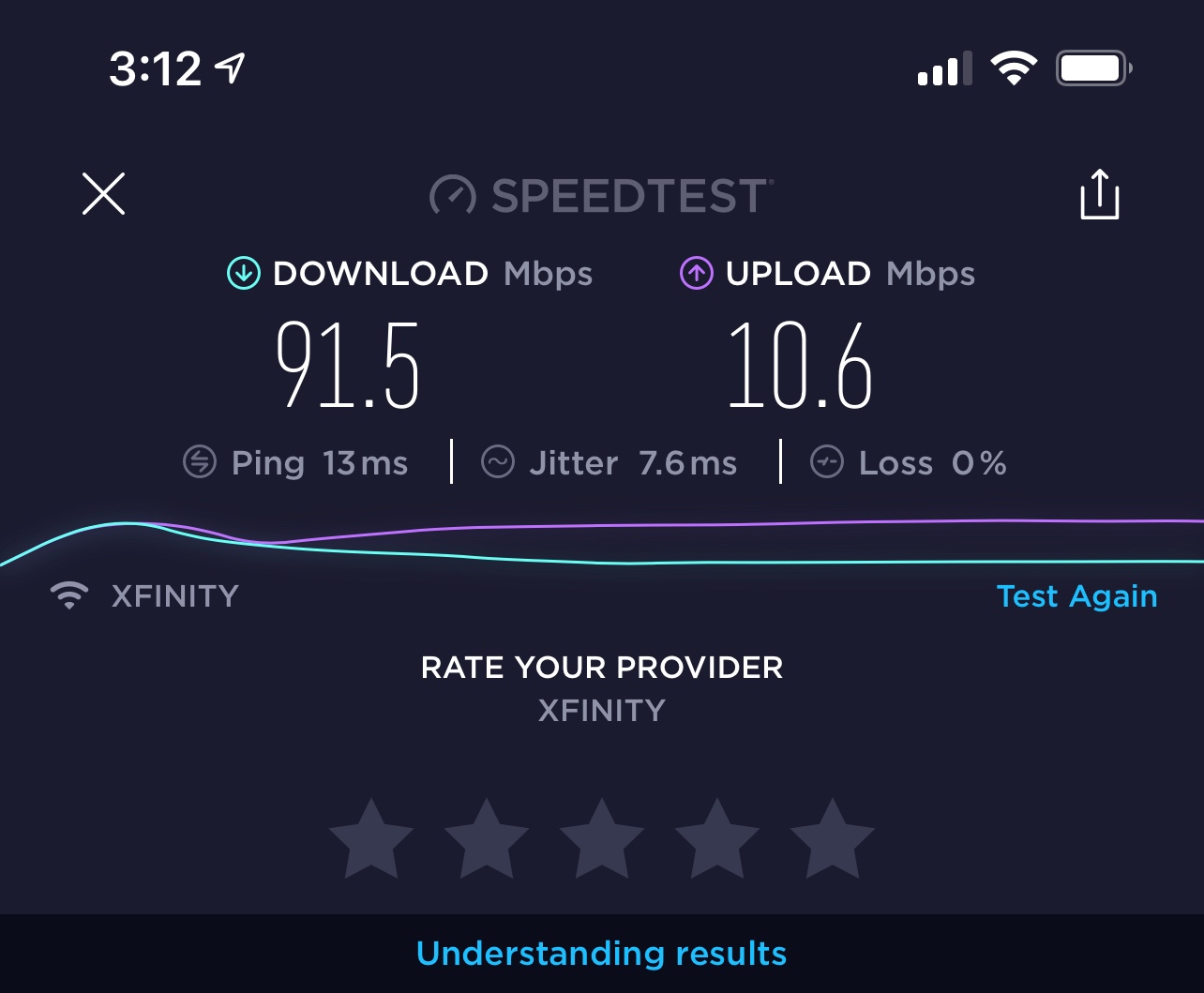Screen dimensions: 1204x993
Task: Give XFINITY a three-star rating
Action: 601,839
